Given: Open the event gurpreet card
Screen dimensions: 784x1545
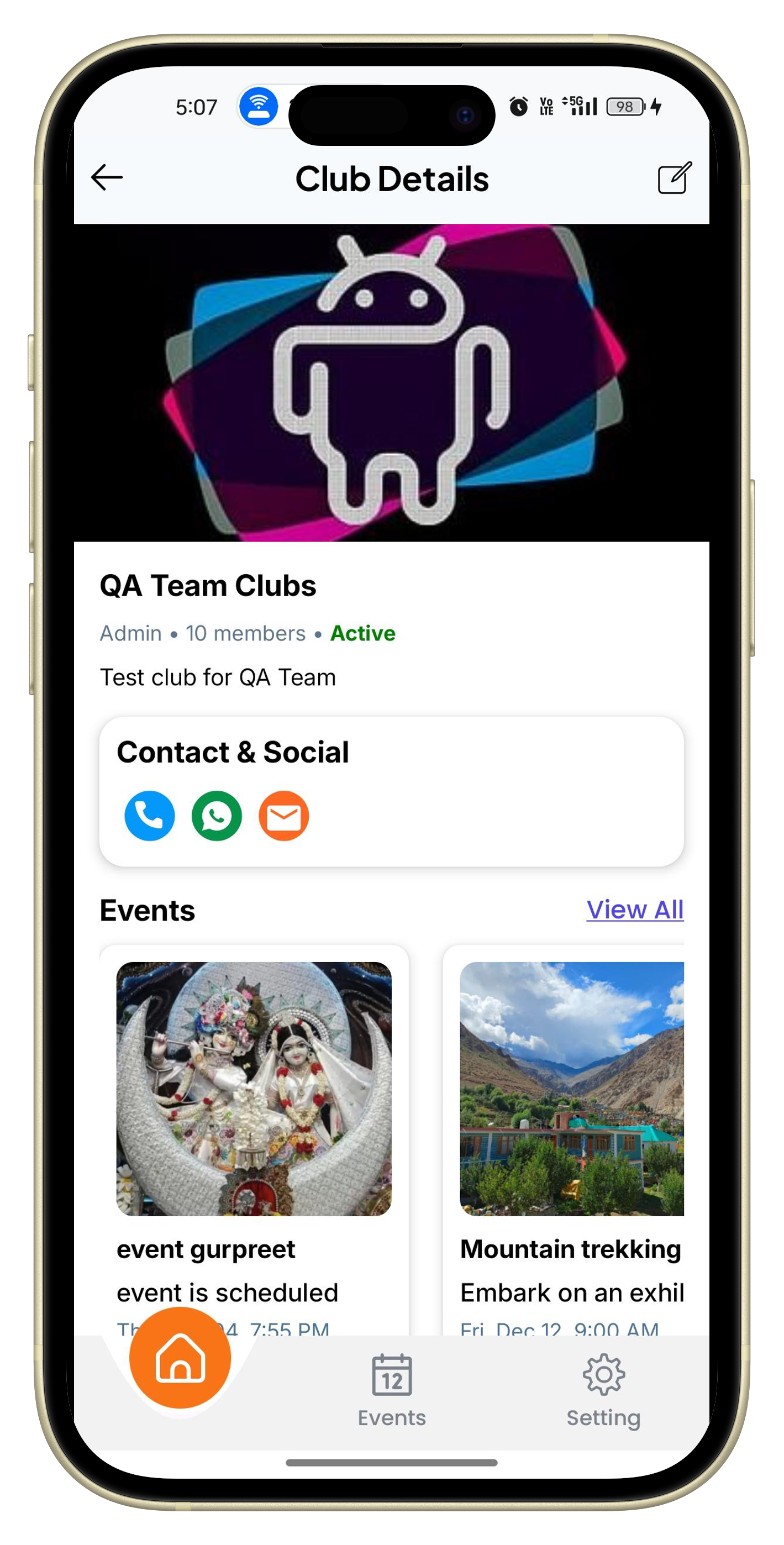Looking at the screenshot, I should click(254, 1116).
